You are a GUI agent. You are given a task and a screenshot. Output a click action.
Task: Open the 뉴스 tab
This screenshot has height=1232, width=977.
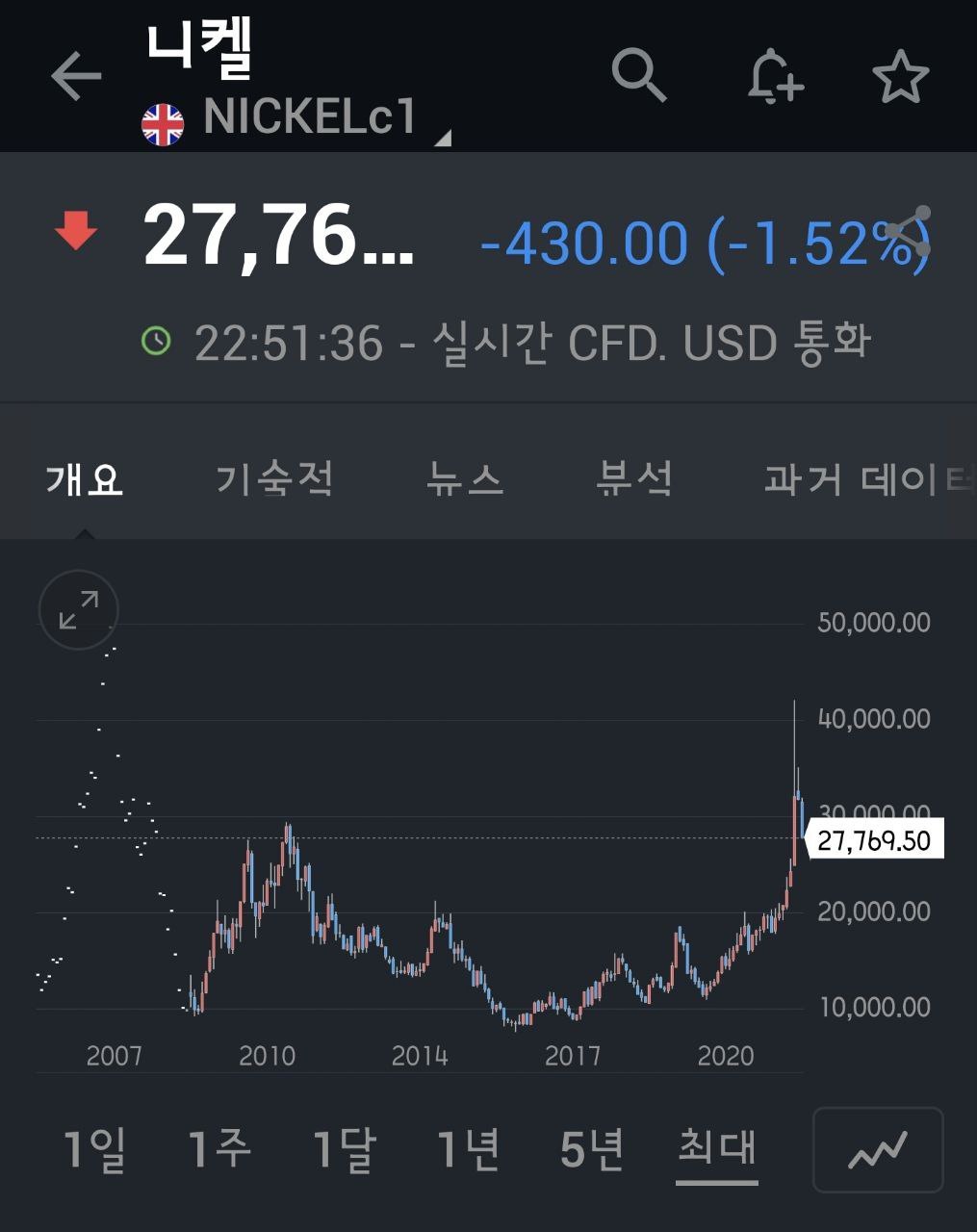(x=465, y=478)
